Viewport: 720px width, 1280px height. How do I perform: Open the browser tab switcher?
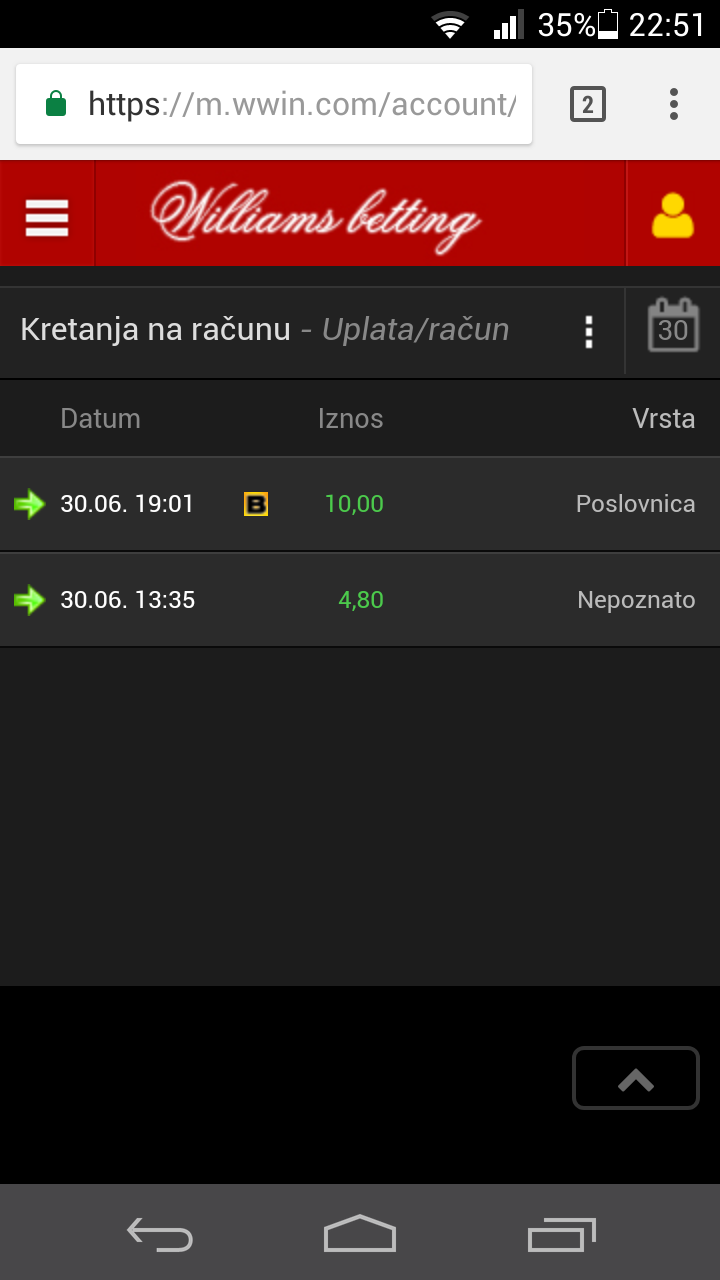(x=588, y=104)
